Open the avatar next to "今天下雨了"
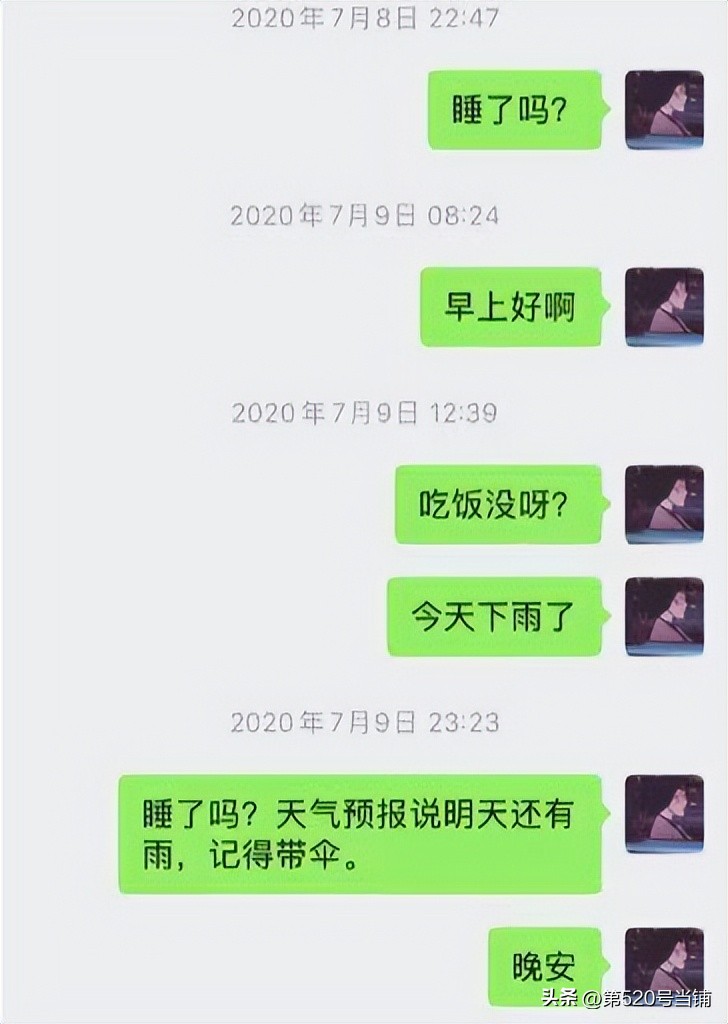 (664, 617)
